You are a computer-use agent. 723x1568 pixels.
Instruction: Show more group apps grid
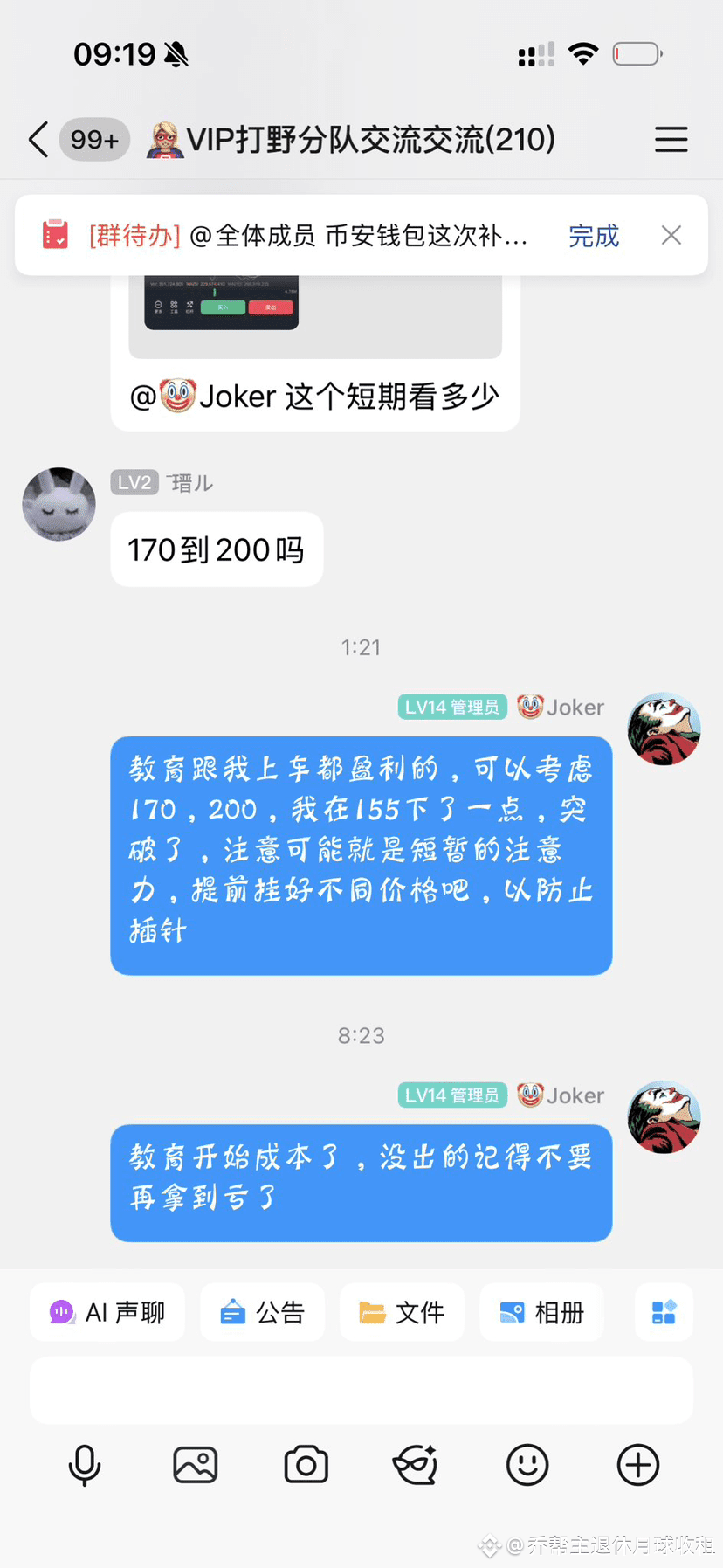664,1312
